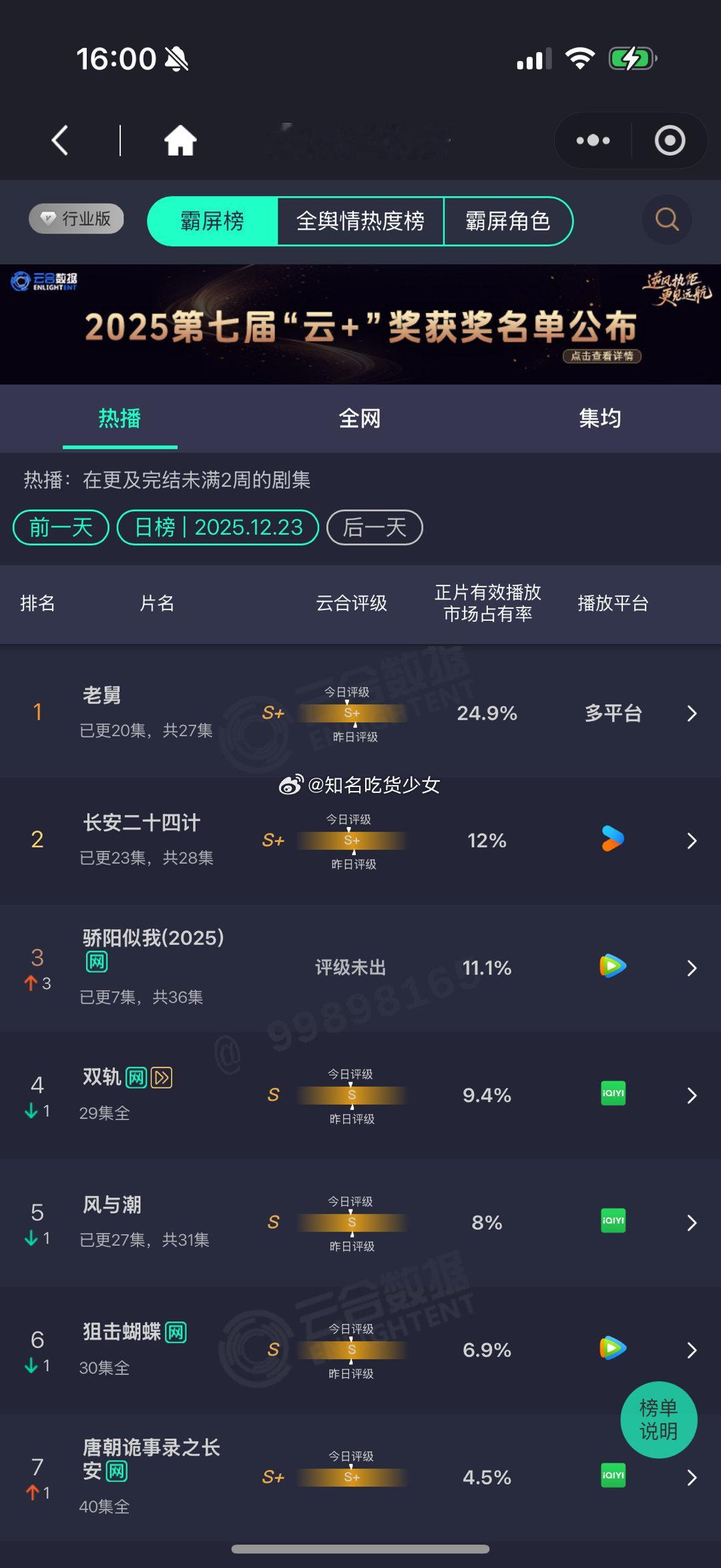Screen dimensions: 721x1568
Task: Select the 霸屏角色 tab
Action: point(508,221)
